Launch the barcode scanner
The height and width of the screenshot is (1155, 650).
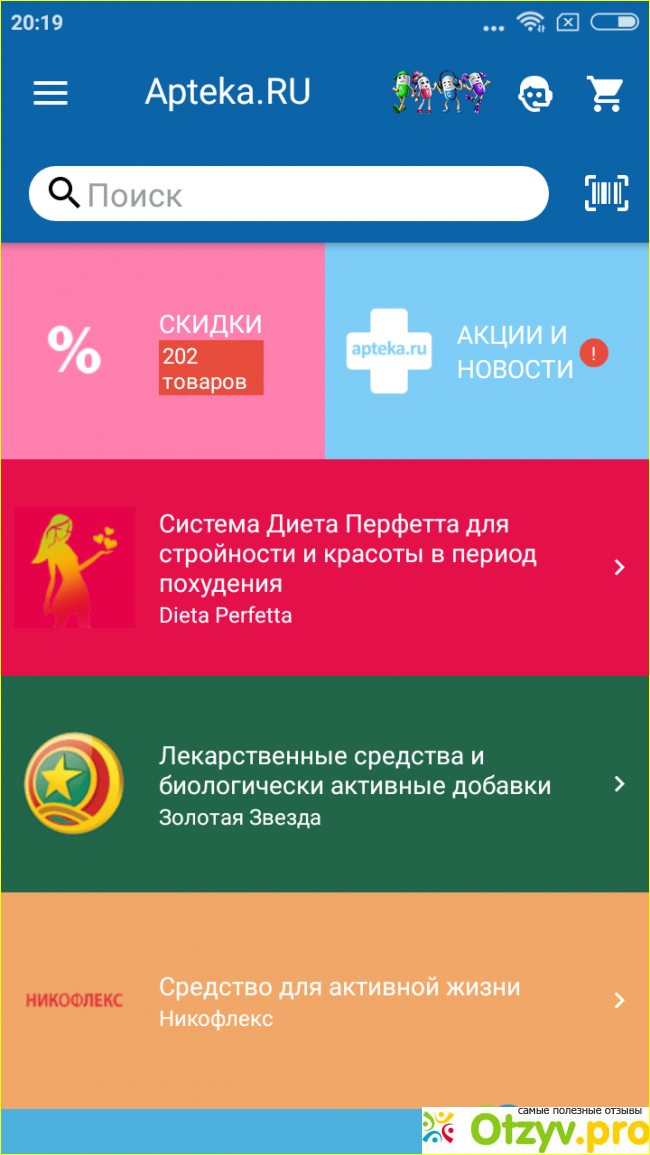coord(606,193)
